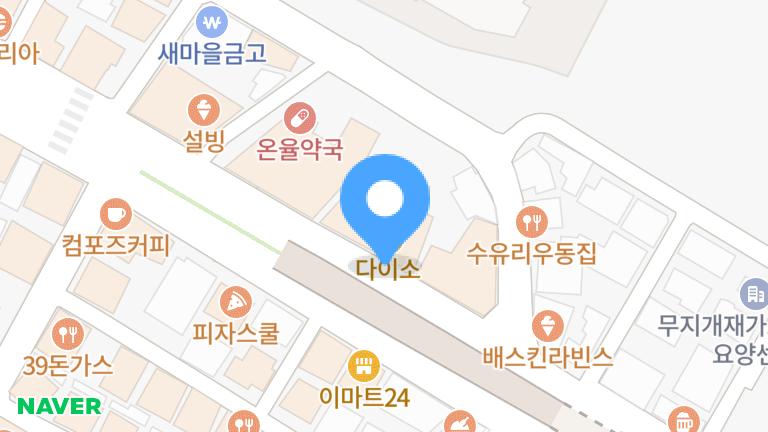The width and height of the screenshot is (768, 432).
Task: Open the 수유리우동집 restaurant marker
Action: pyautogui.click(x=531, y=221)
